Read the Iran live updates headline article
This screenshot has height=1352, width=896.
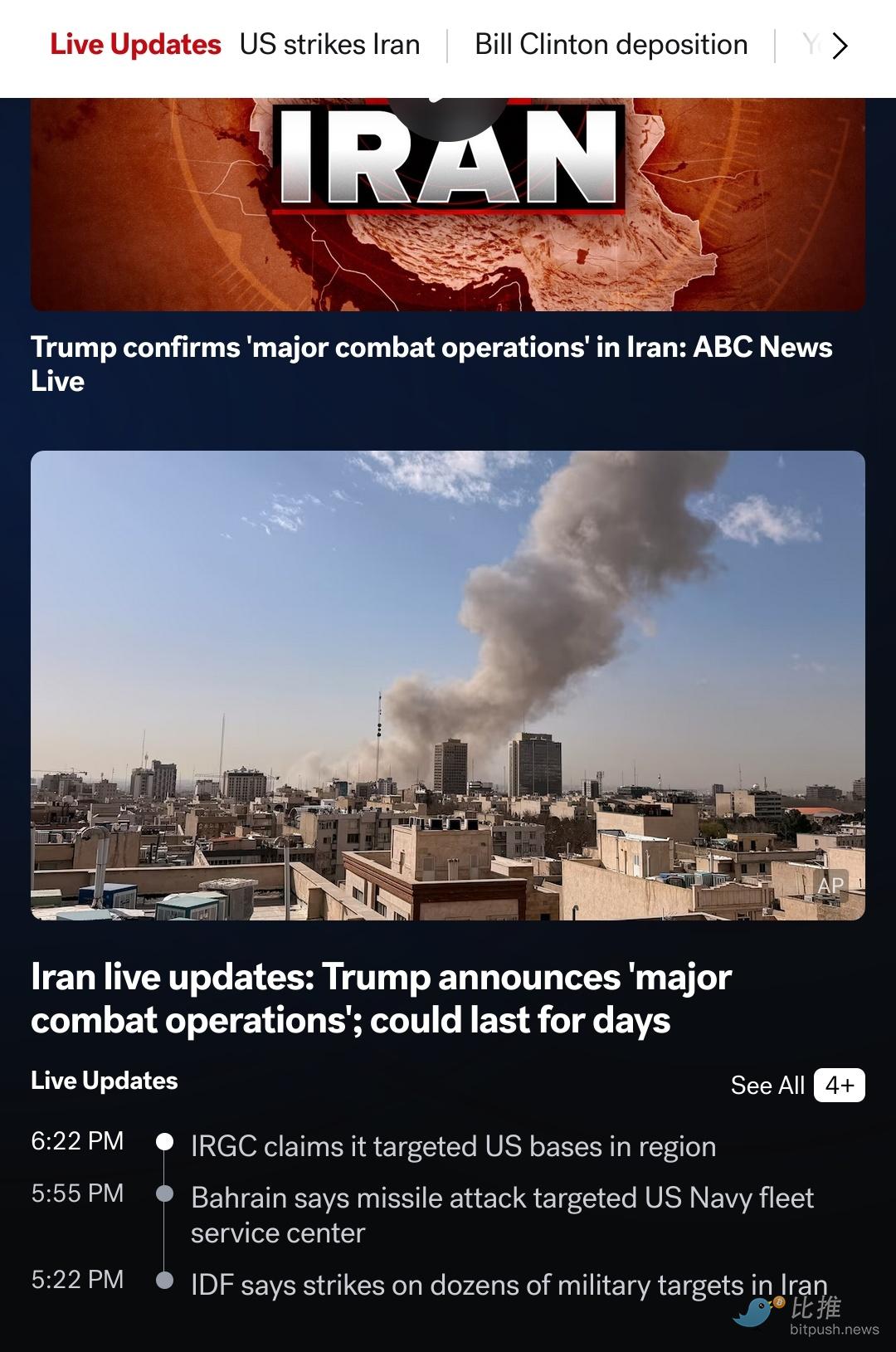(381, 998)
